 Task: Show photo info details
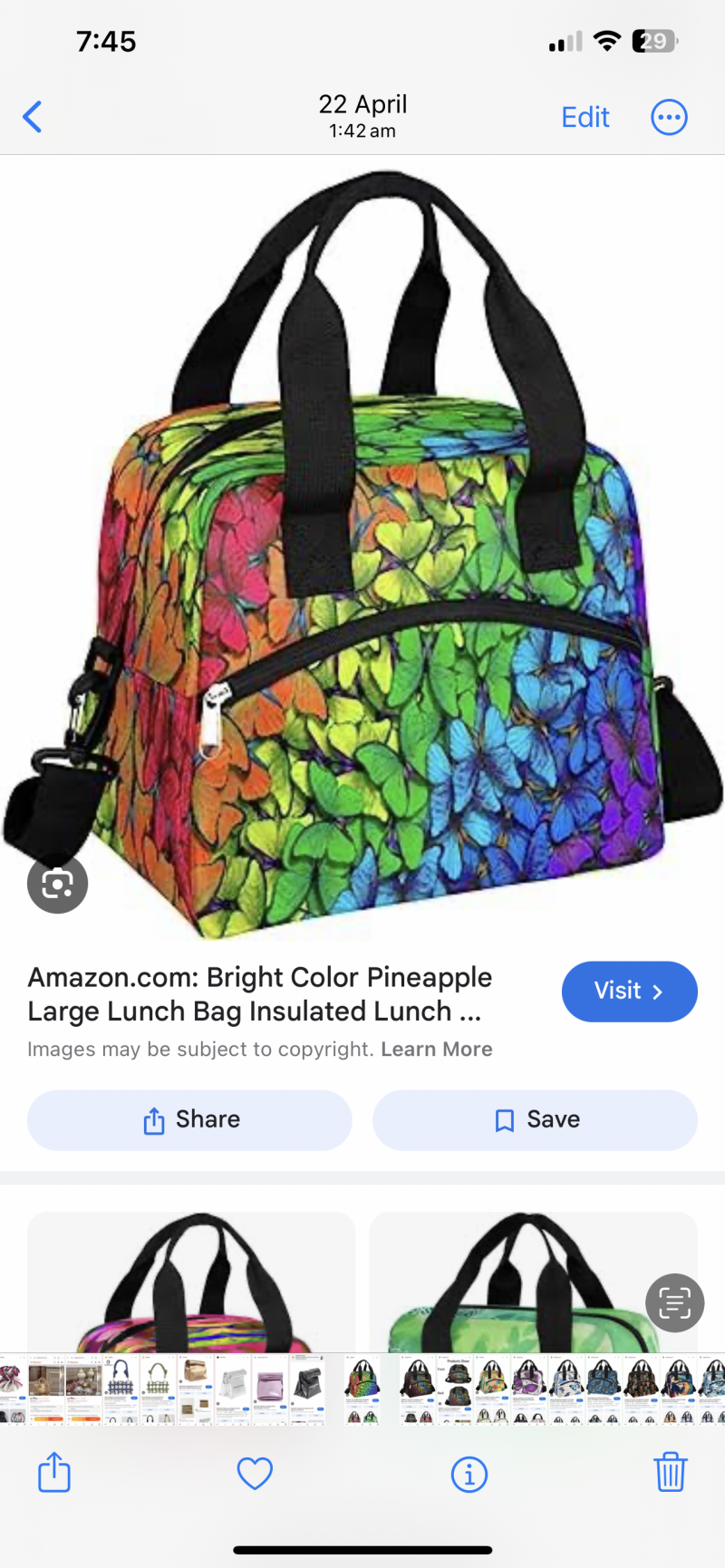[x=469, y=1474]
